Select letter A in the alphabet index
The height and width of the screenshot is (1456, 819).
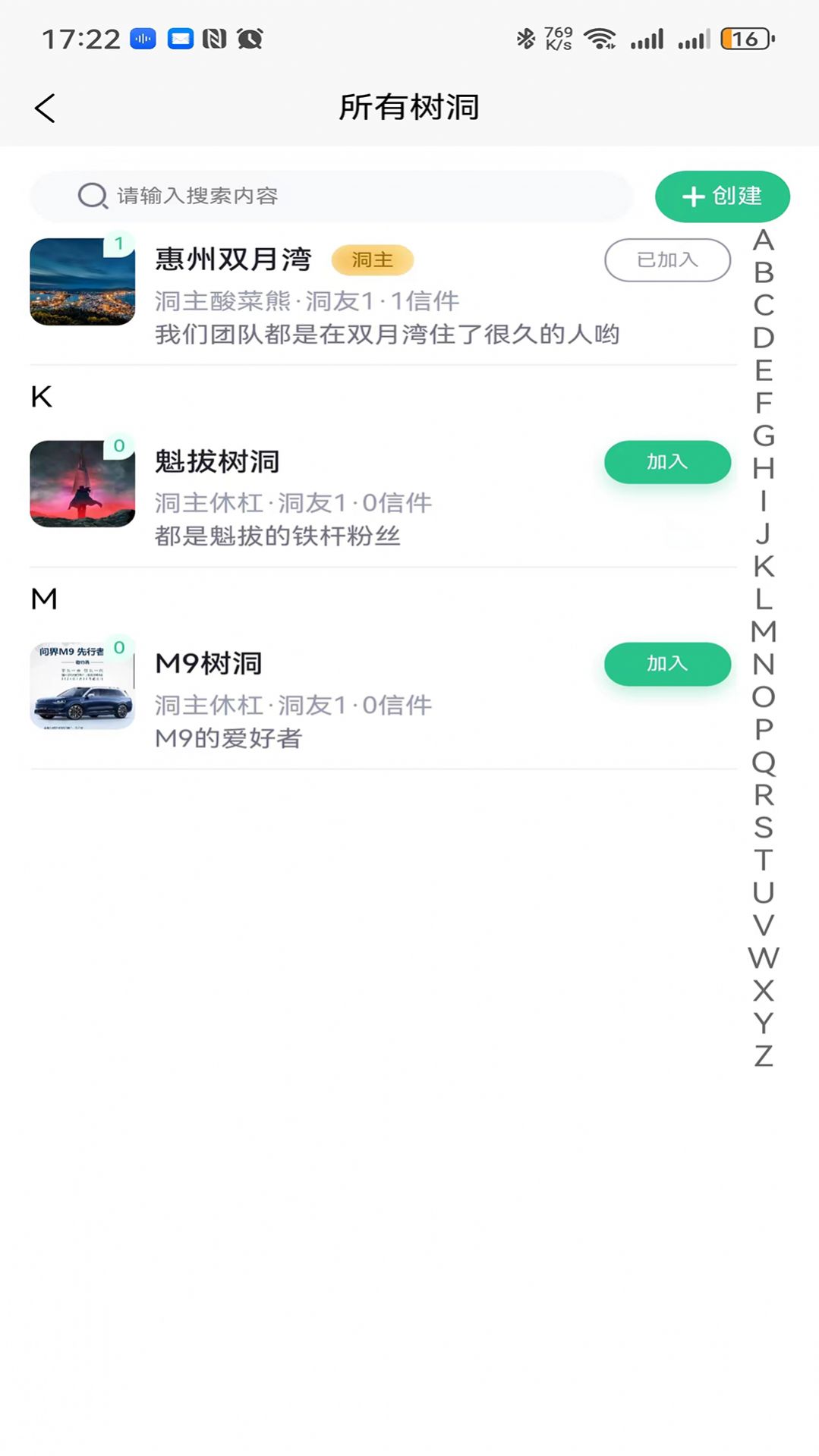764,243
